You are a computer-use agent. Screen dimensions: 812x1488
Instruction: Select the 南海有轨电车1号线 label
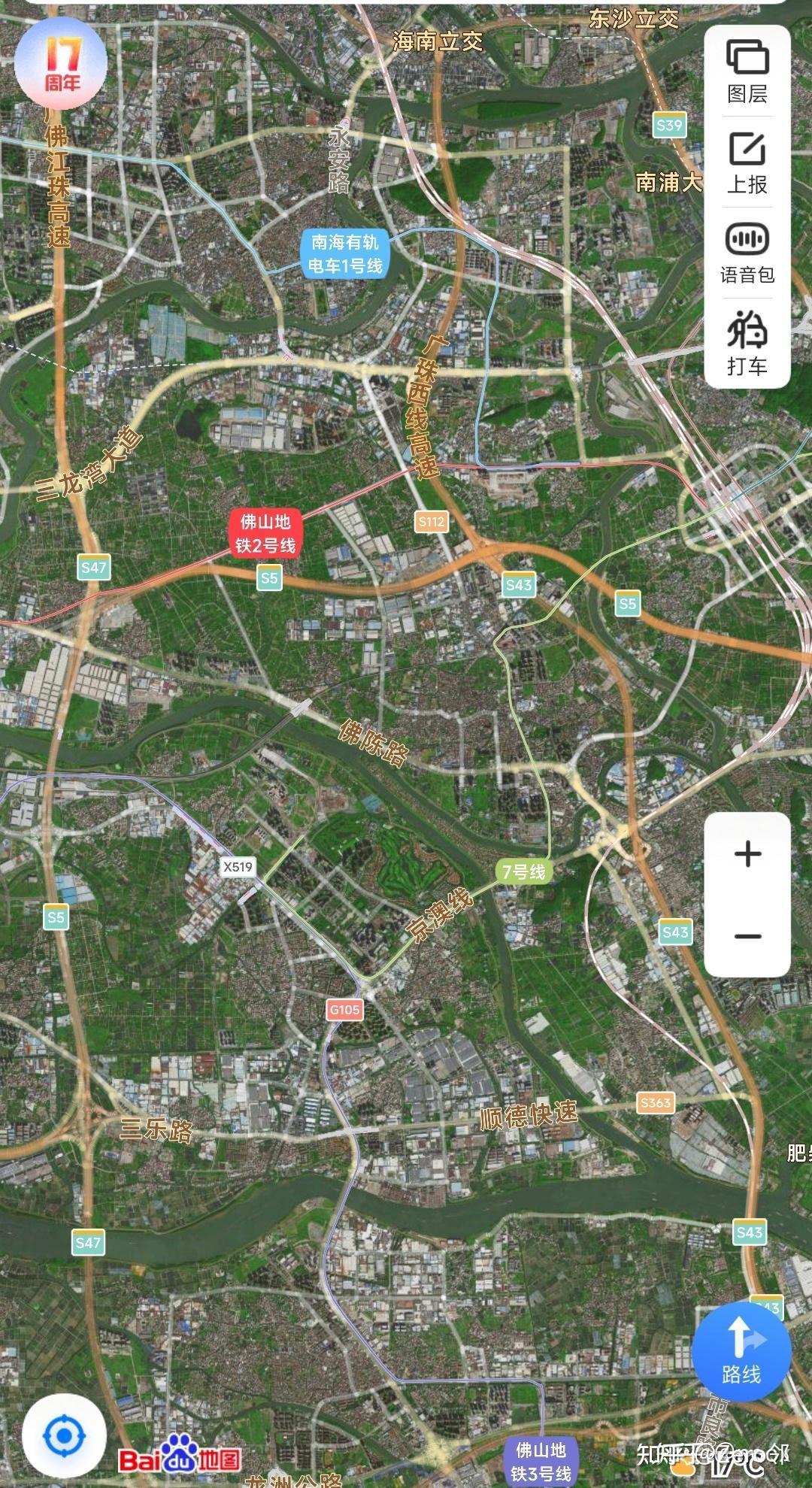[x=346, y=253]
